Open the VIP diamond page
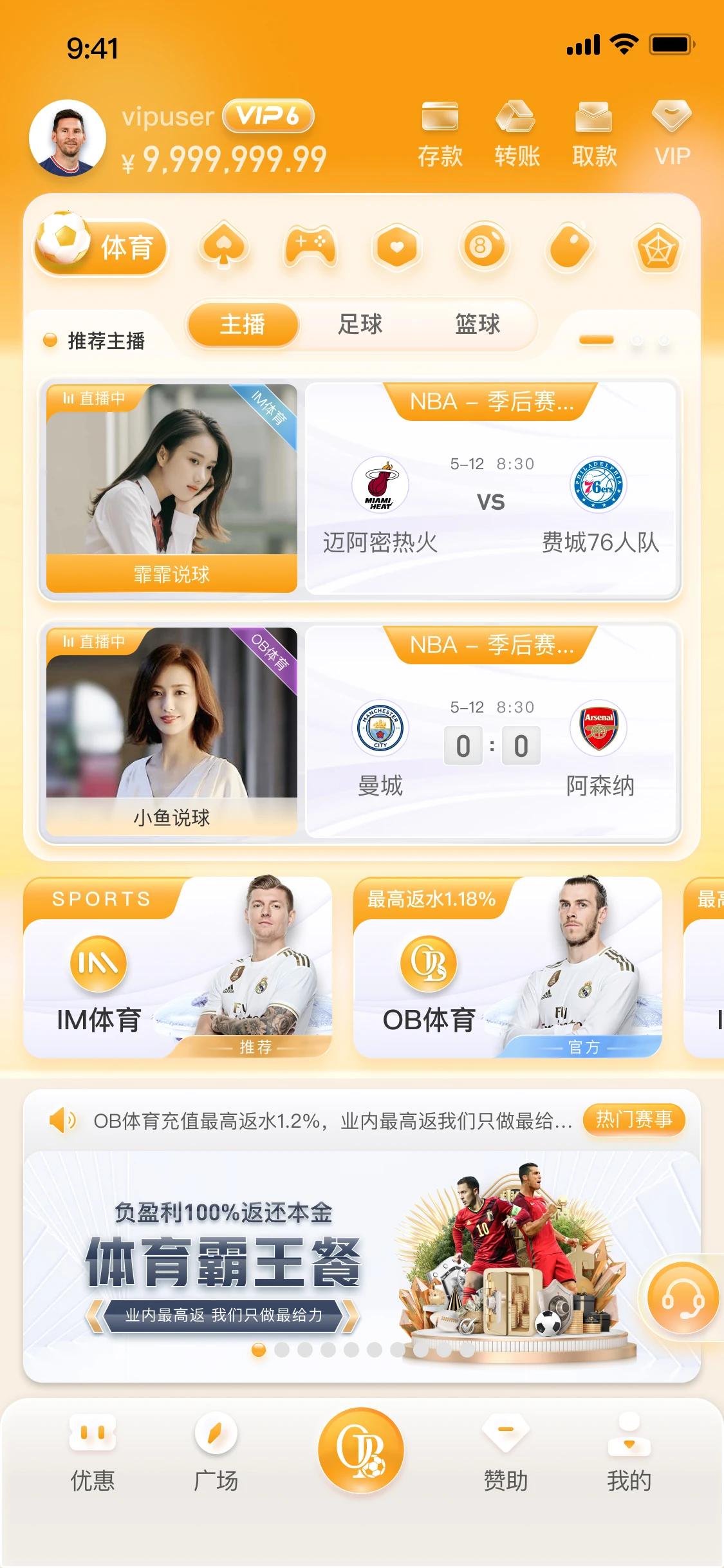The height and width of the screenshot is (1568, 724). point(672,134)
